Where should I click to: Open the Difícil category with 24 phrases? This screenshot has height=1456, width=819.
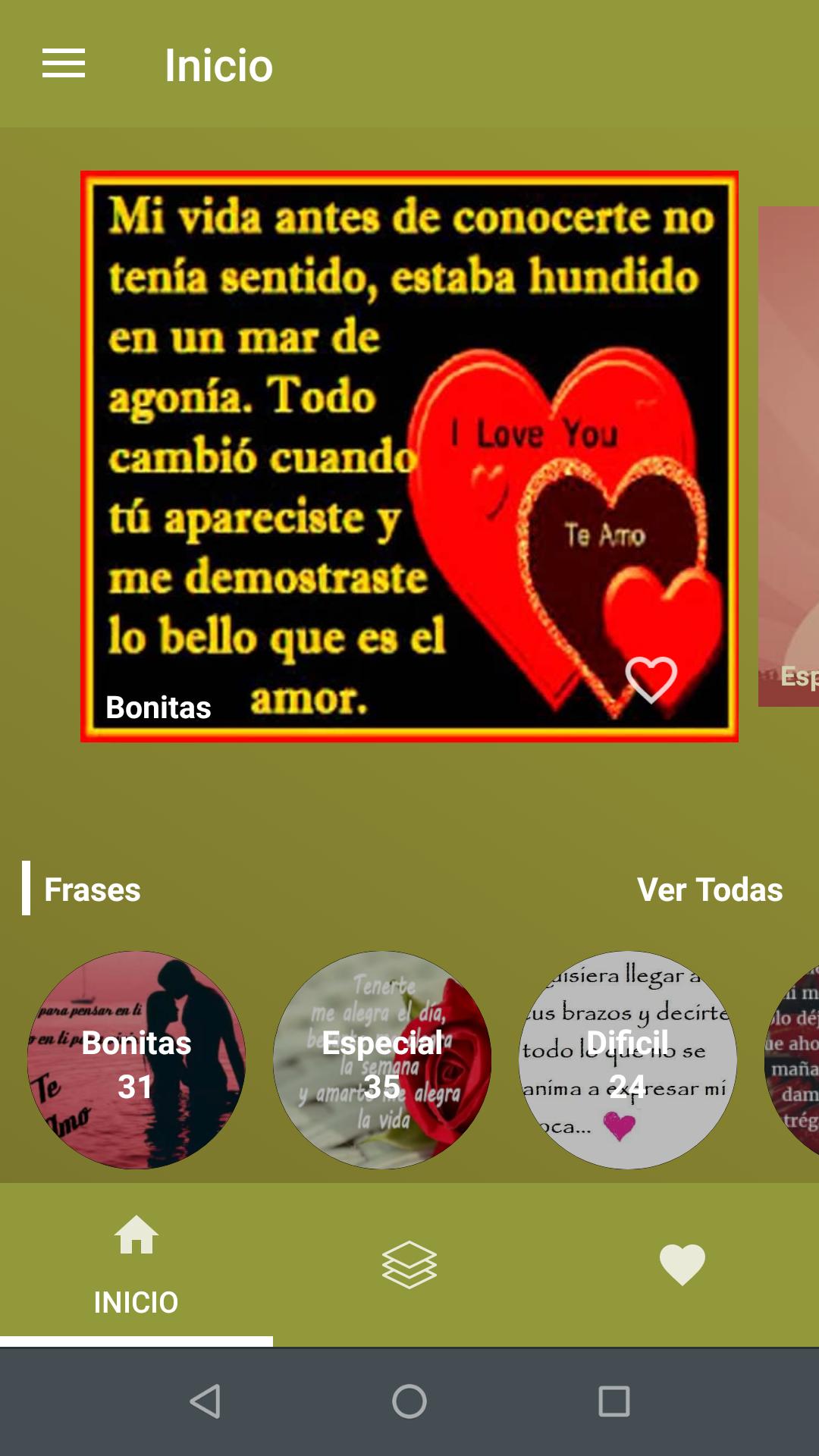pos(628,1060)
